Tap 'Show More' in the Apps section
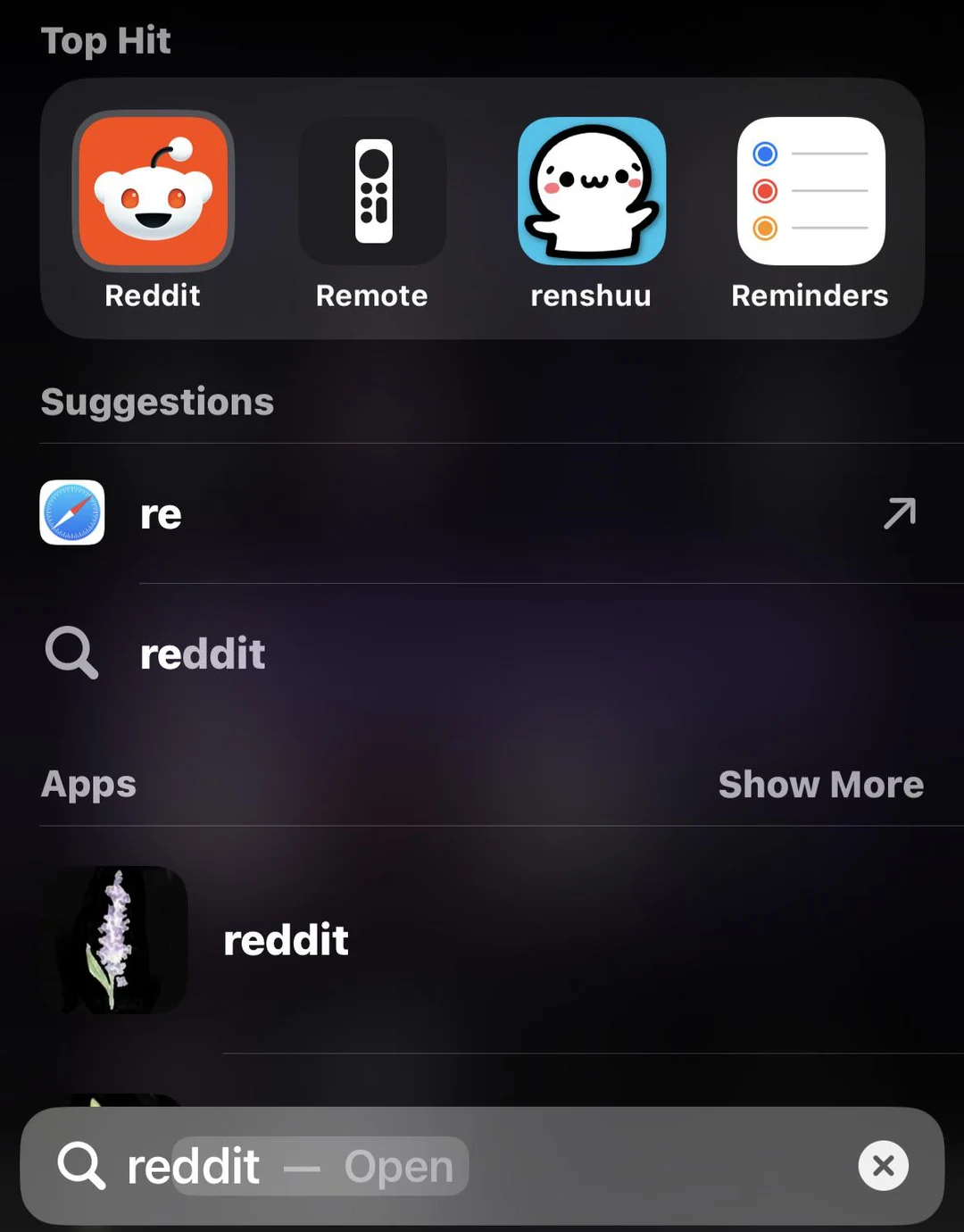Viewport: 964px width, 1232px height. click(820, 784)
